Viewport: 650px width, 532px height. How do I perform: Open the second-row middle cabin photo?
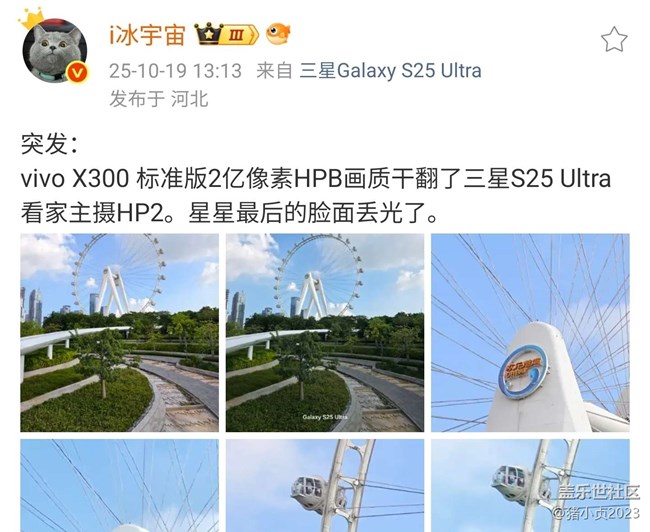click(x=324, y=485)
